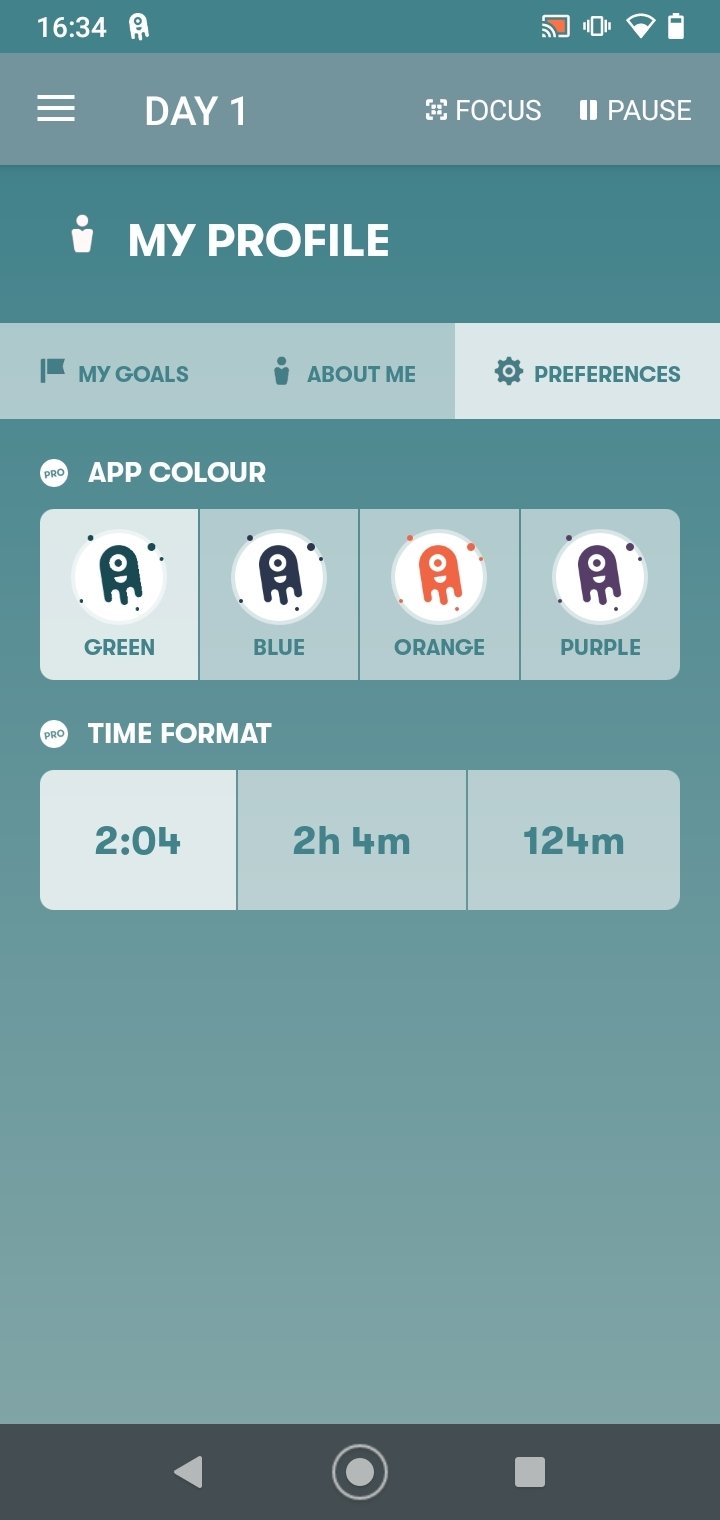The height and width of the screenshot is (1520, 720).
Task: Set app colour to Orange
Action: click(x=439, y=594)
